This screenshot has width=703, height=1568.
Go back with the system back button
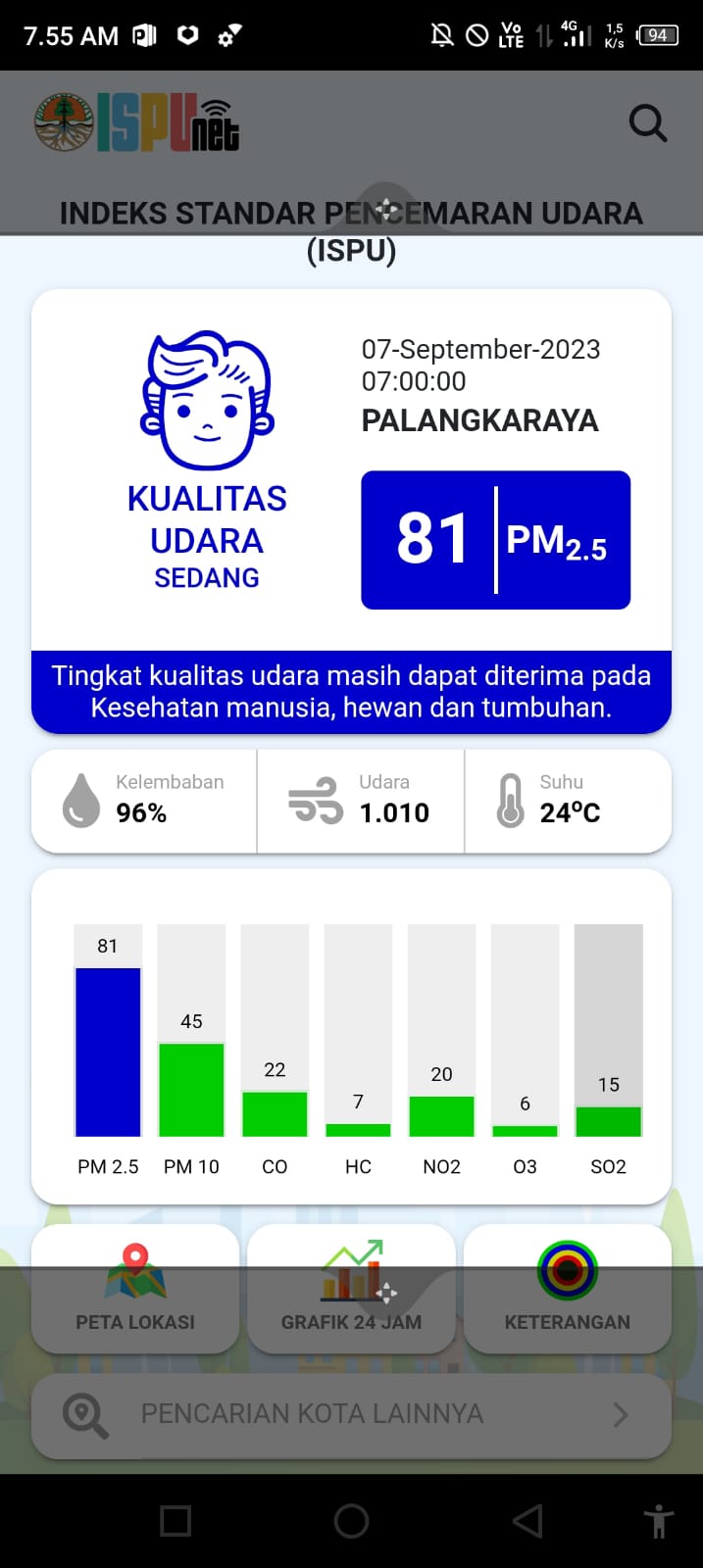coord(527,1521)
